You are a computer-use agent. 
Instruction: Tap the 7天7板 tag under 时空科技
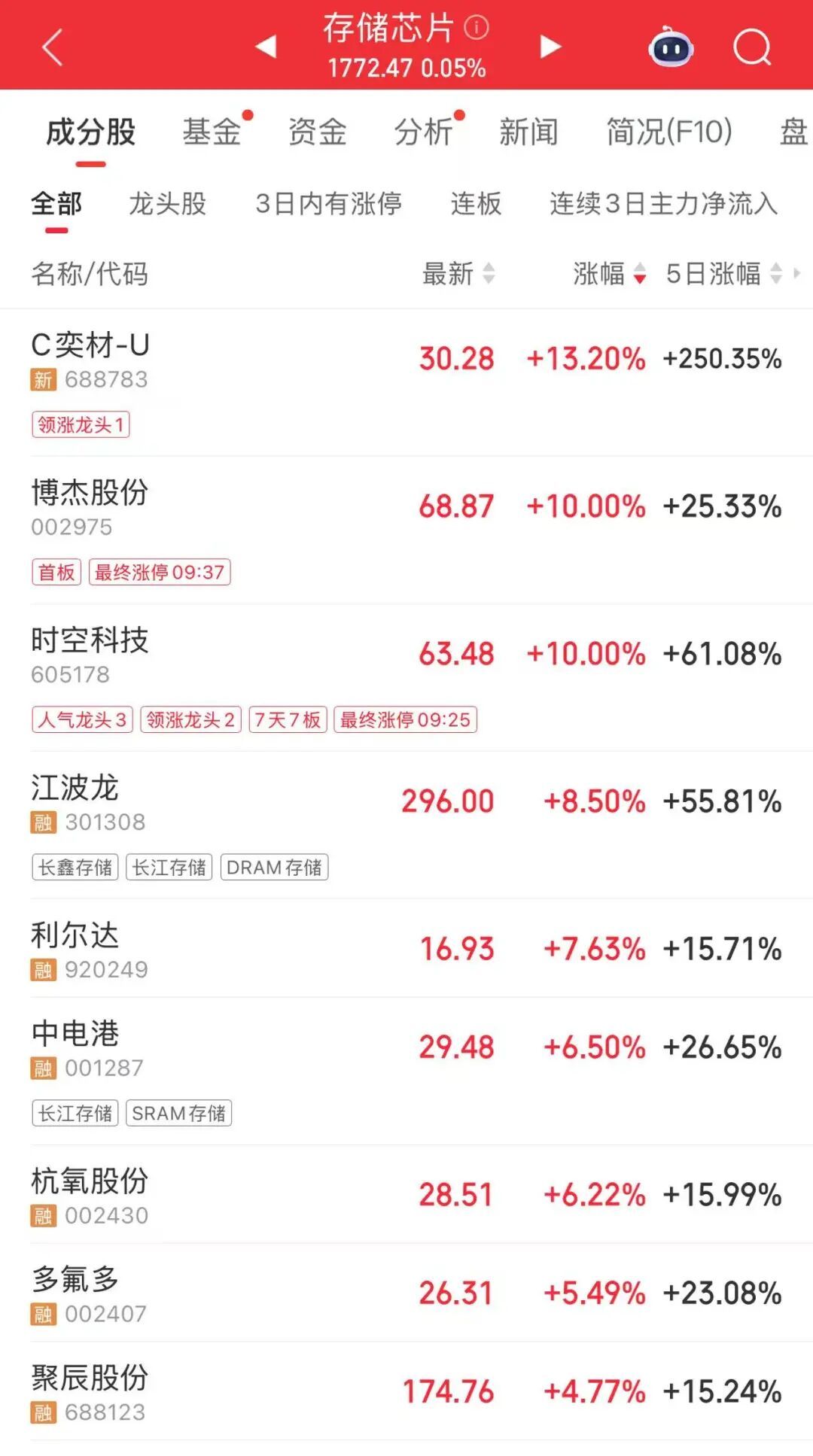[x=288, y=720]
